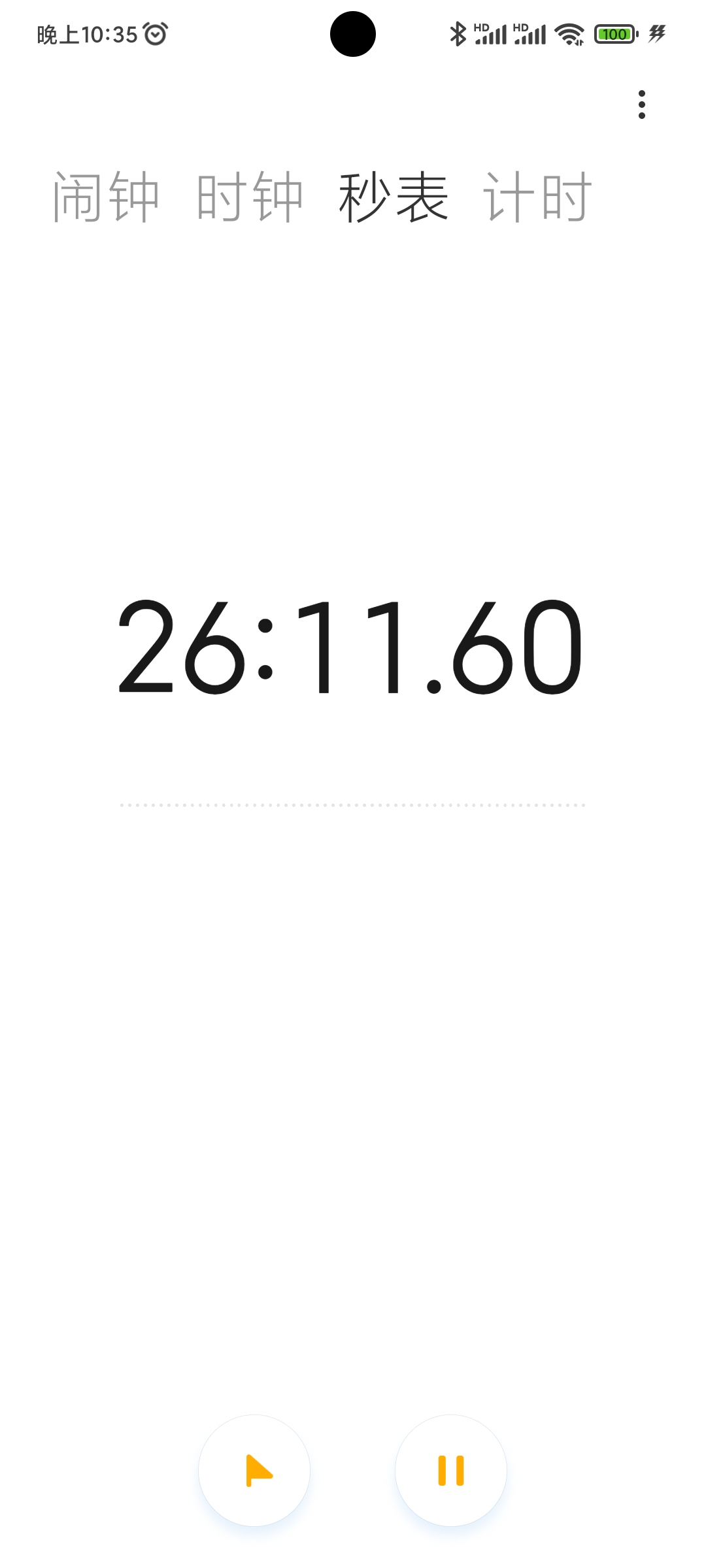Select the 秒表 tab
The image size is (706, 1568).
[394, 197]
